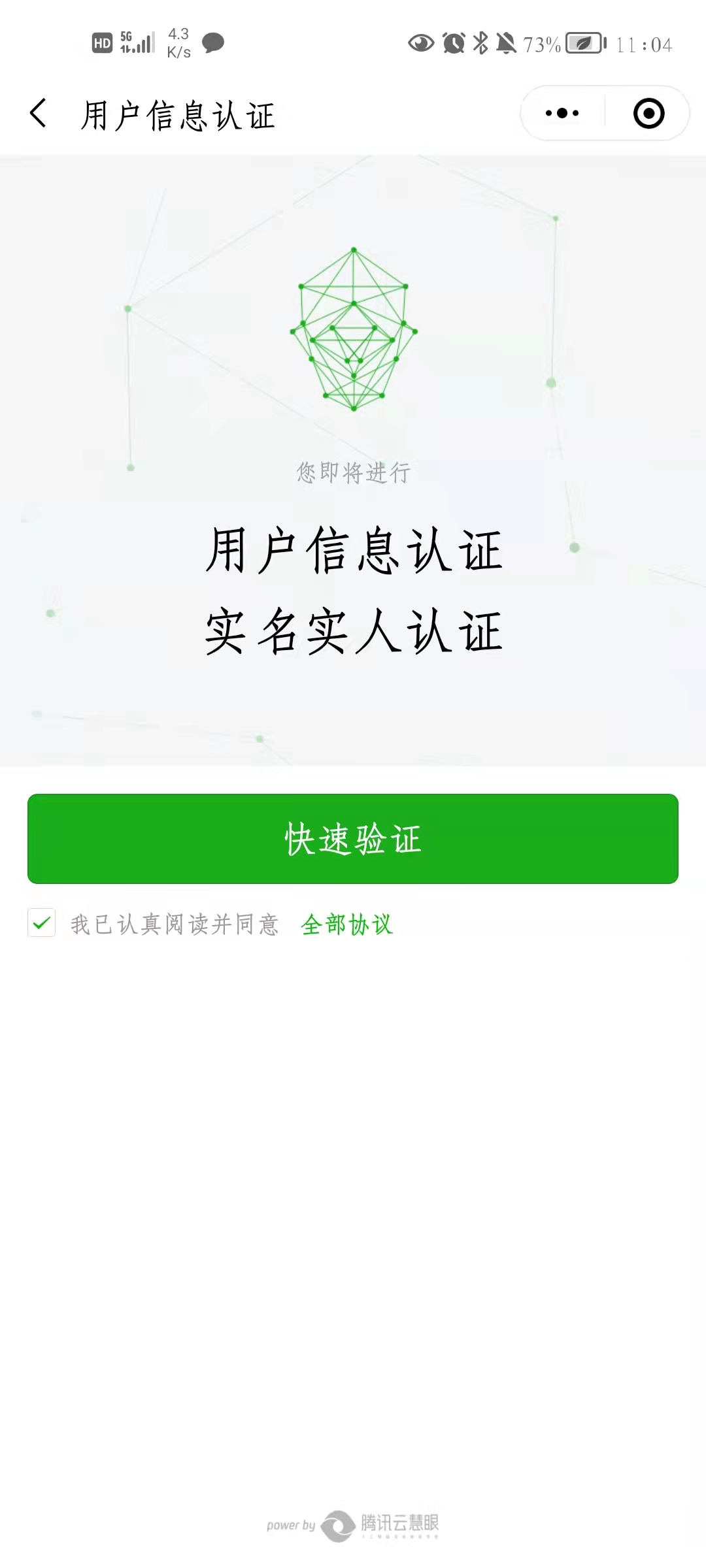Uncheck the 我已认真阅读并同意 checkbox
The width and height of the screenshot is (706, 1568).
pyautogui.click(x=42, y=923)
